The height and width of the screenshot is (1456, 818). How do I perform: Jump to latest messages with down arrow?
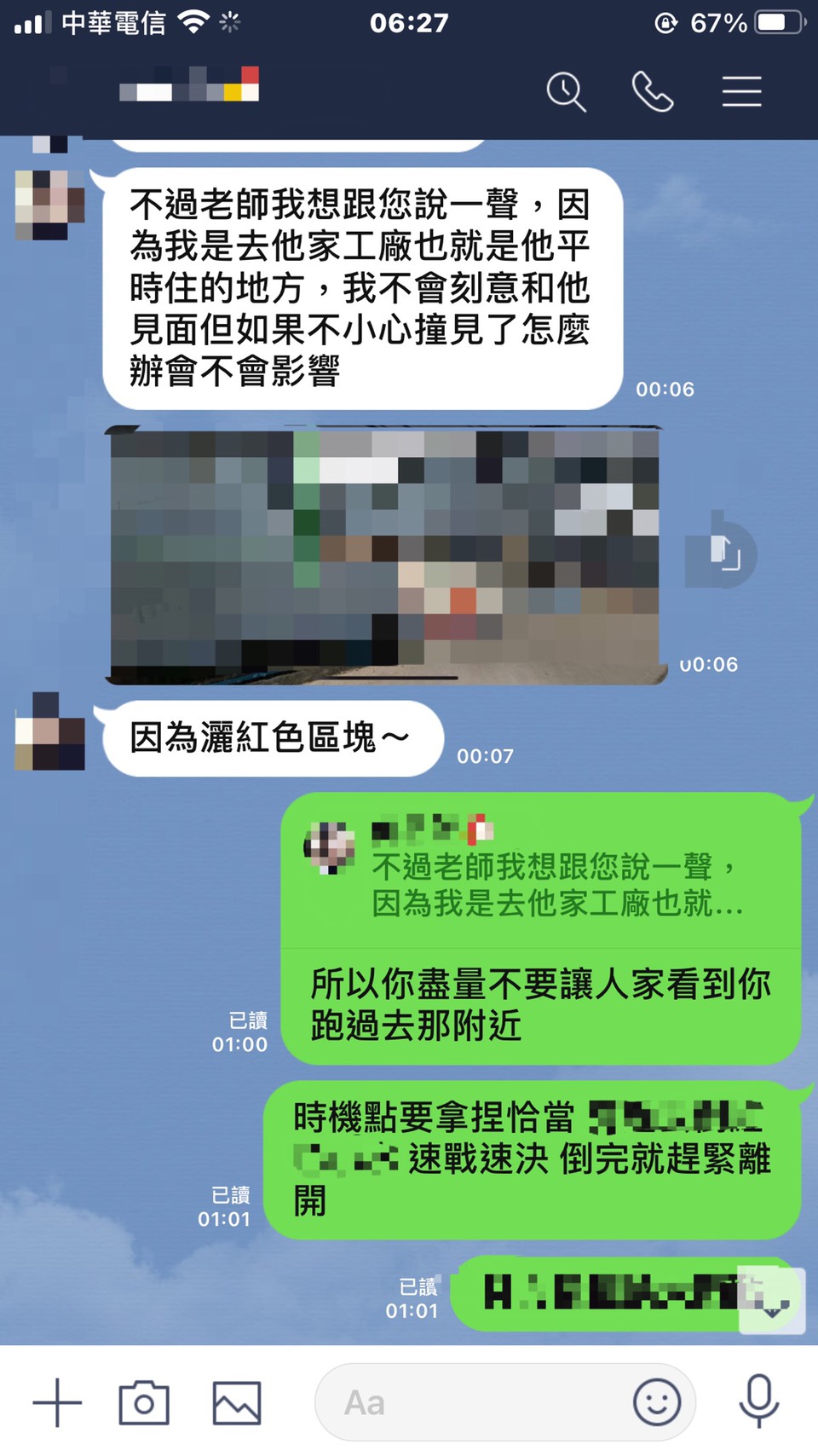point(772,1302)
